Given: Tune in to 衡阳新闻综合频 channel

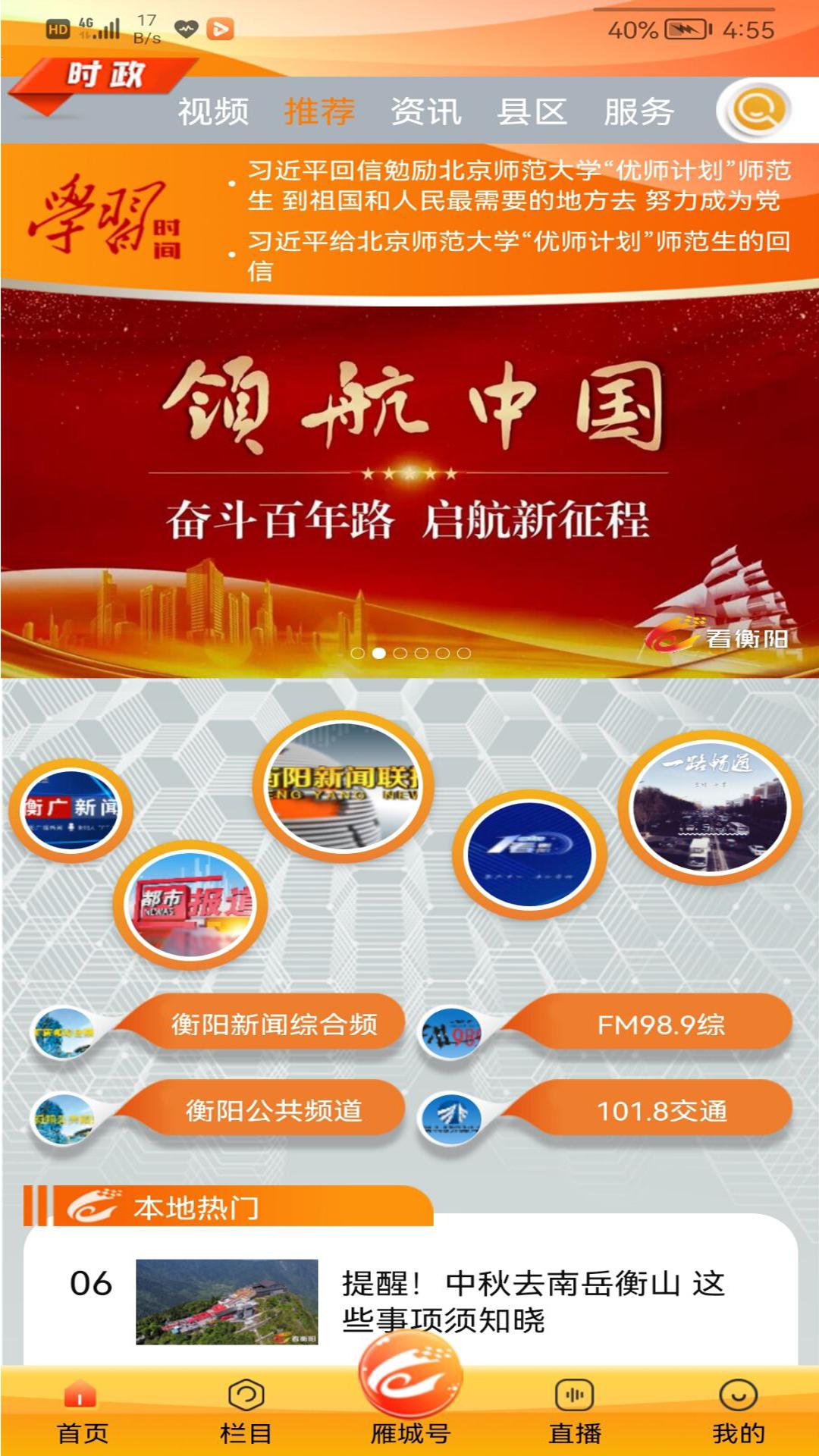Looking at the screenshot, I should [x=273, y=1025].
